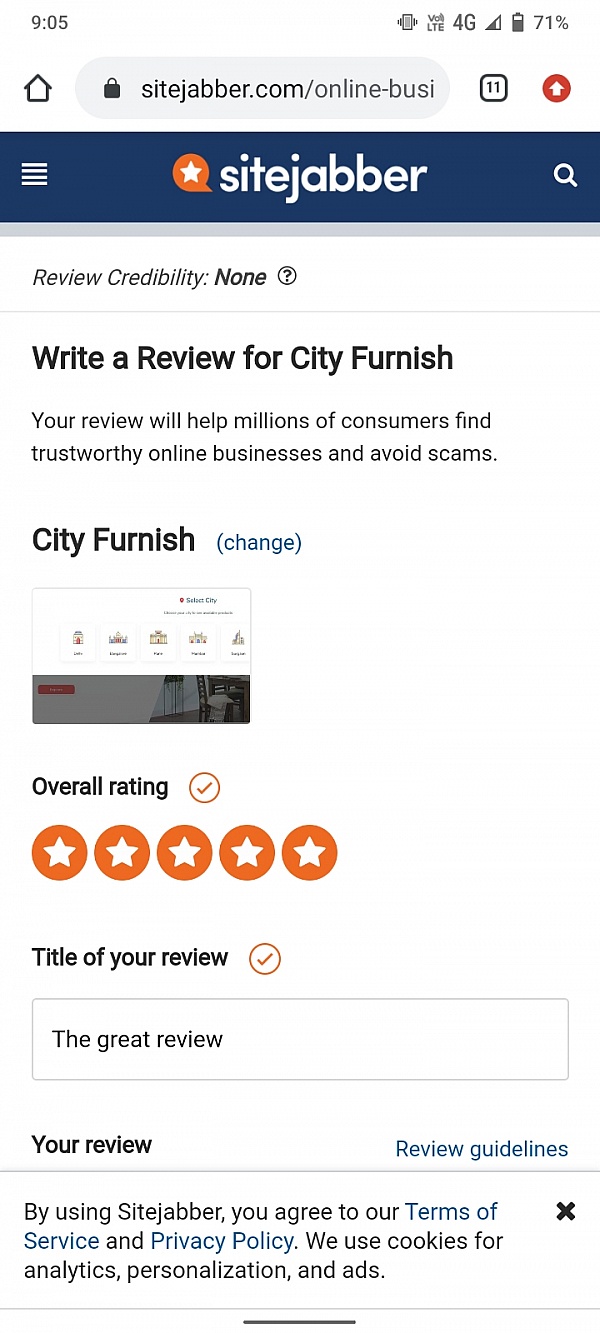Viewport: 600px width, 1333px height.
Task: Open the Review Credibility help icon
Action: (x=287, y=276)
